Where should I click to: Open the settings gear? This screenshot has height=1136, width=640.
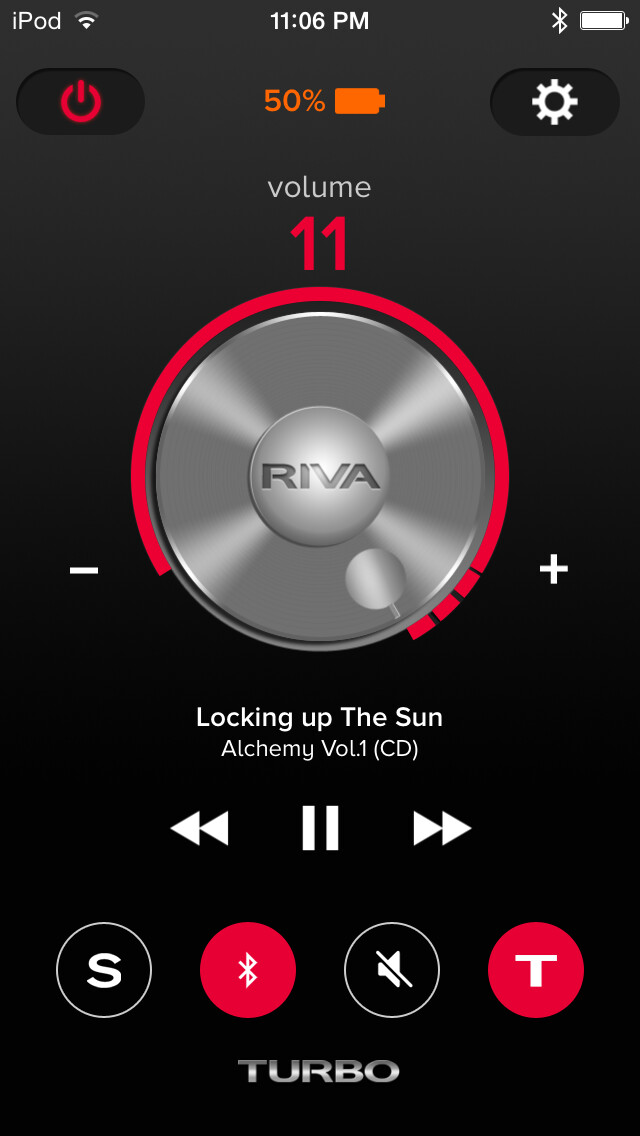554,102
